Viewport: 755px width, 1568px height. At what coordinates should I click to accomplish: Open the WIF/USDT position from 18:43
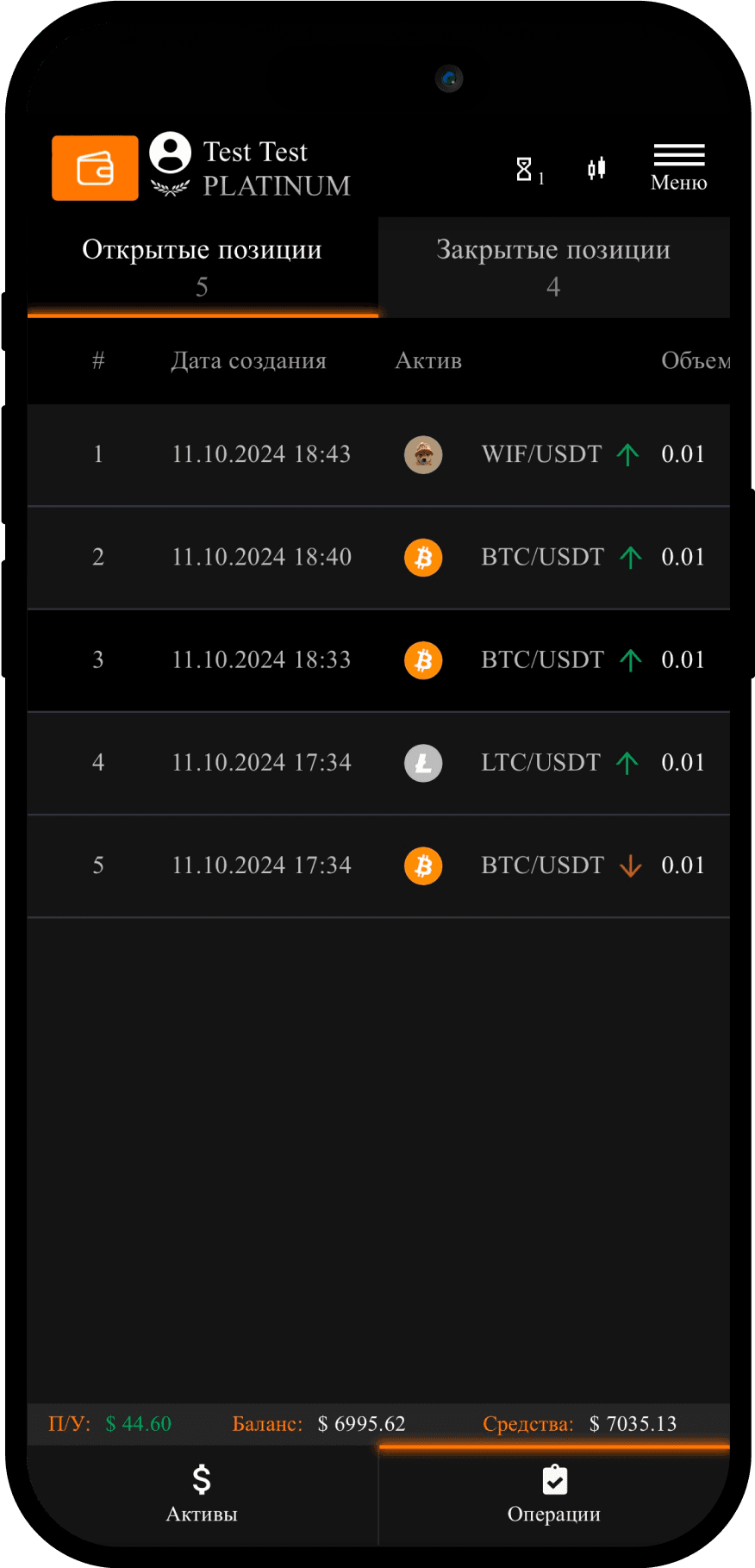tap(378, 455)
